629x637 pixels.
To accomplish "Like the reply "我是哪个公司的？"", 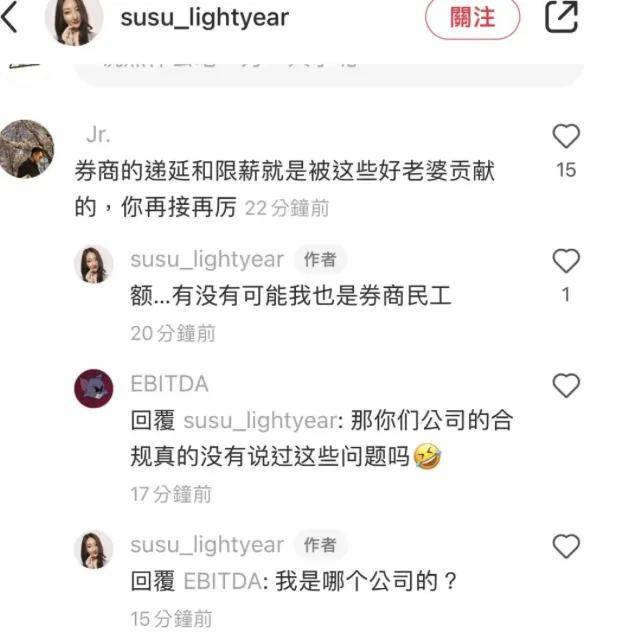I will pos(566,546).
